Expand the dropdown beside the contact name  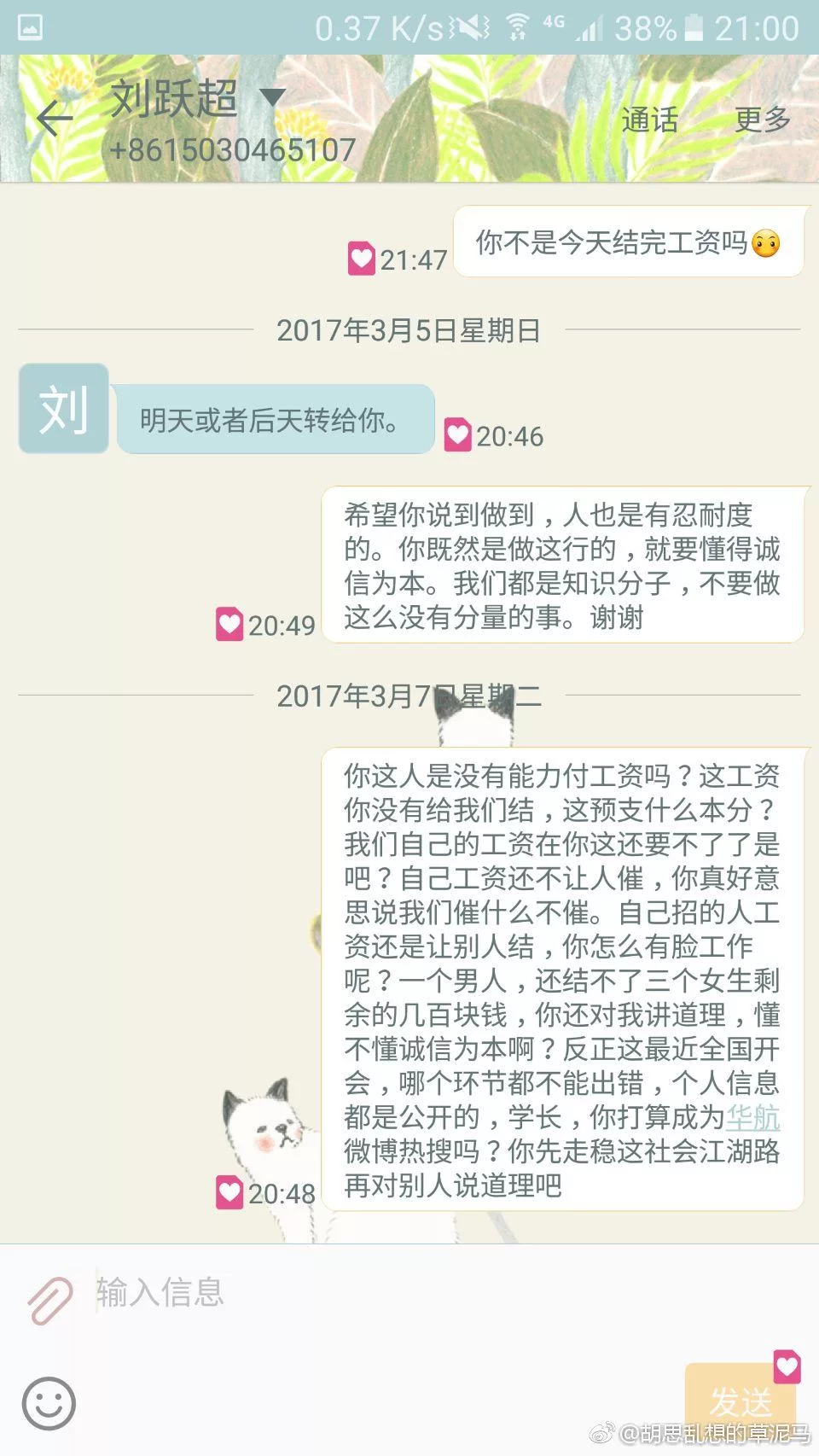tap(271, 97)
